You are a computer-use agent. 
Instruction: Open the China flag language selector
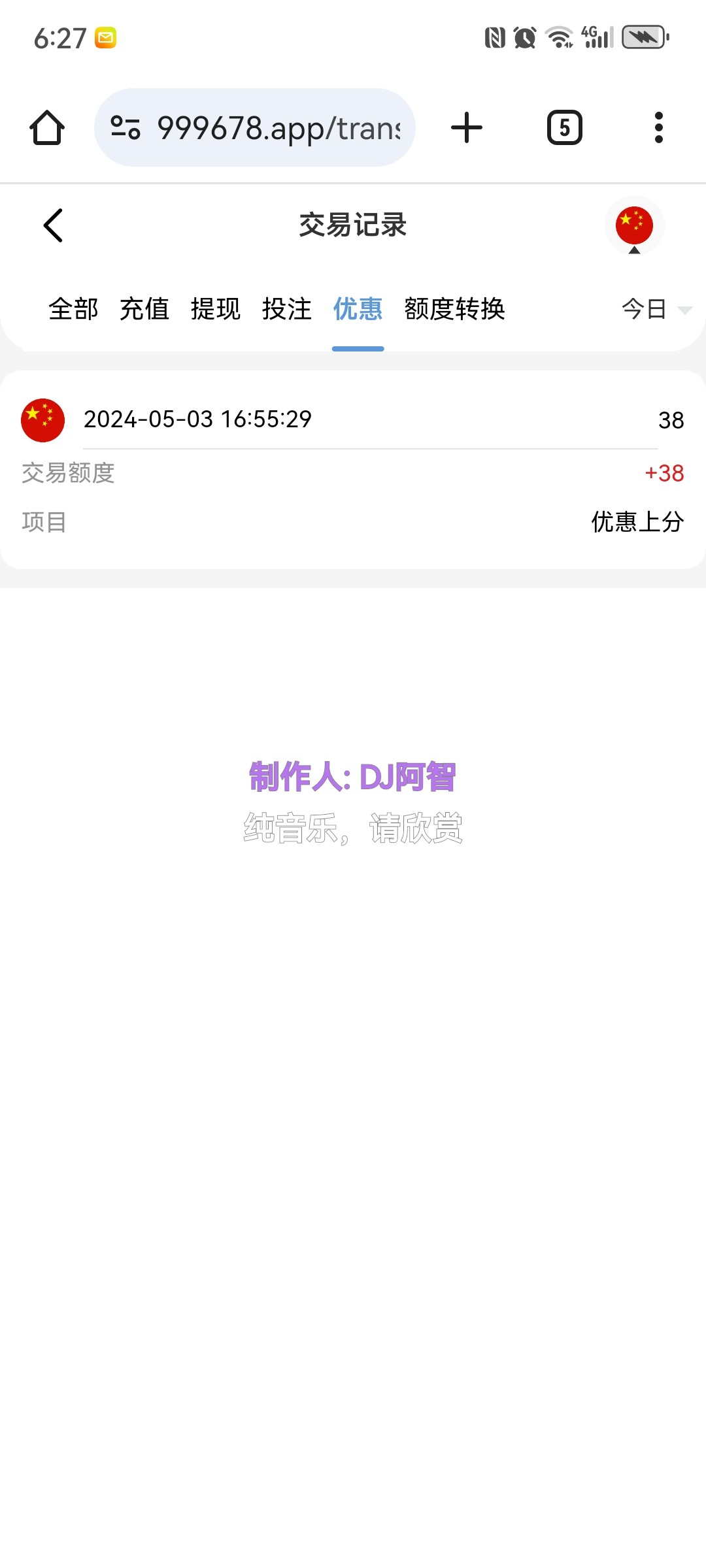(x=634, y=226)
